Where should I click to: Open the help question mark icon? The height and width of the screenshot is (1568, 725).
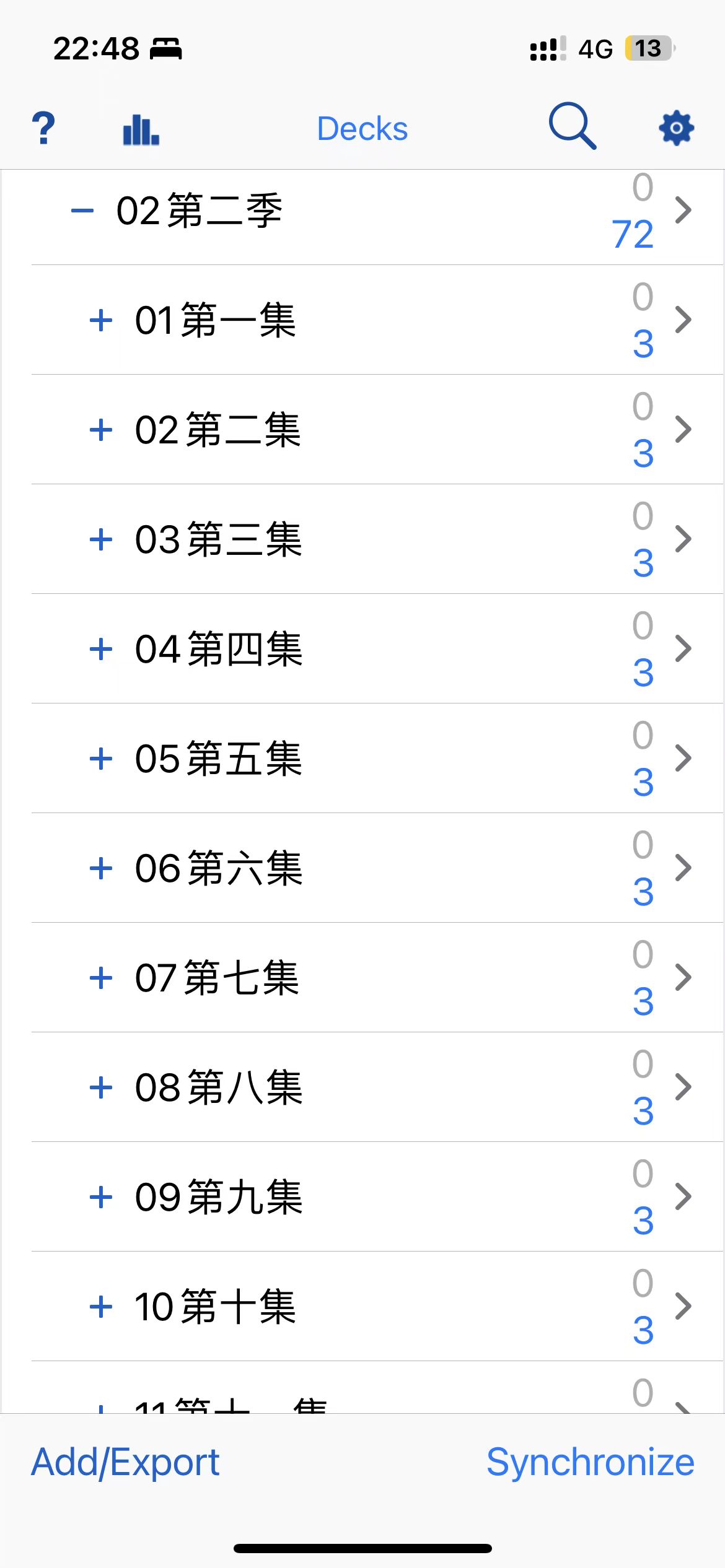pyautogui.click(x=43, y=128)
